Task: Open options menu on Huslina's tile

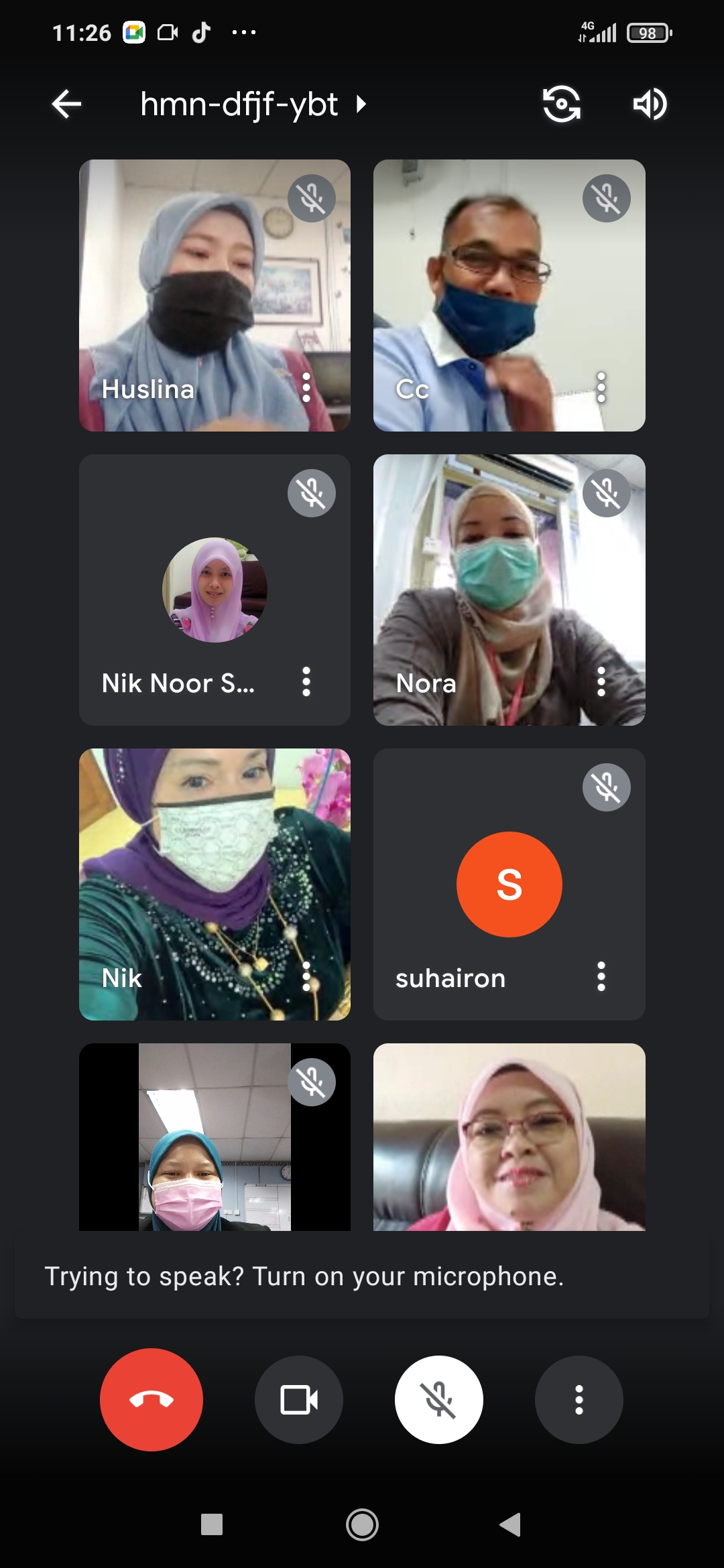Action: [x=306, y=388]
